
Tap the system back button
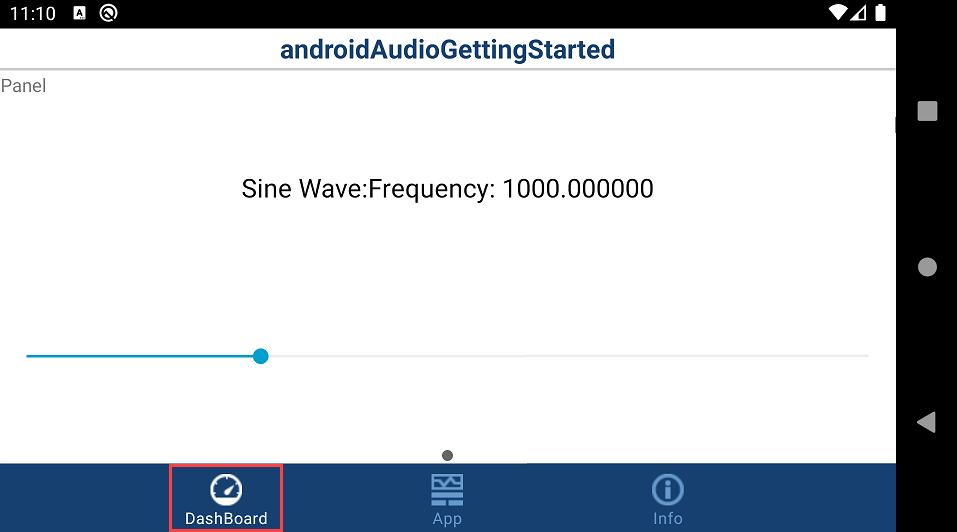pyautogui.click(x=926, y=422)
